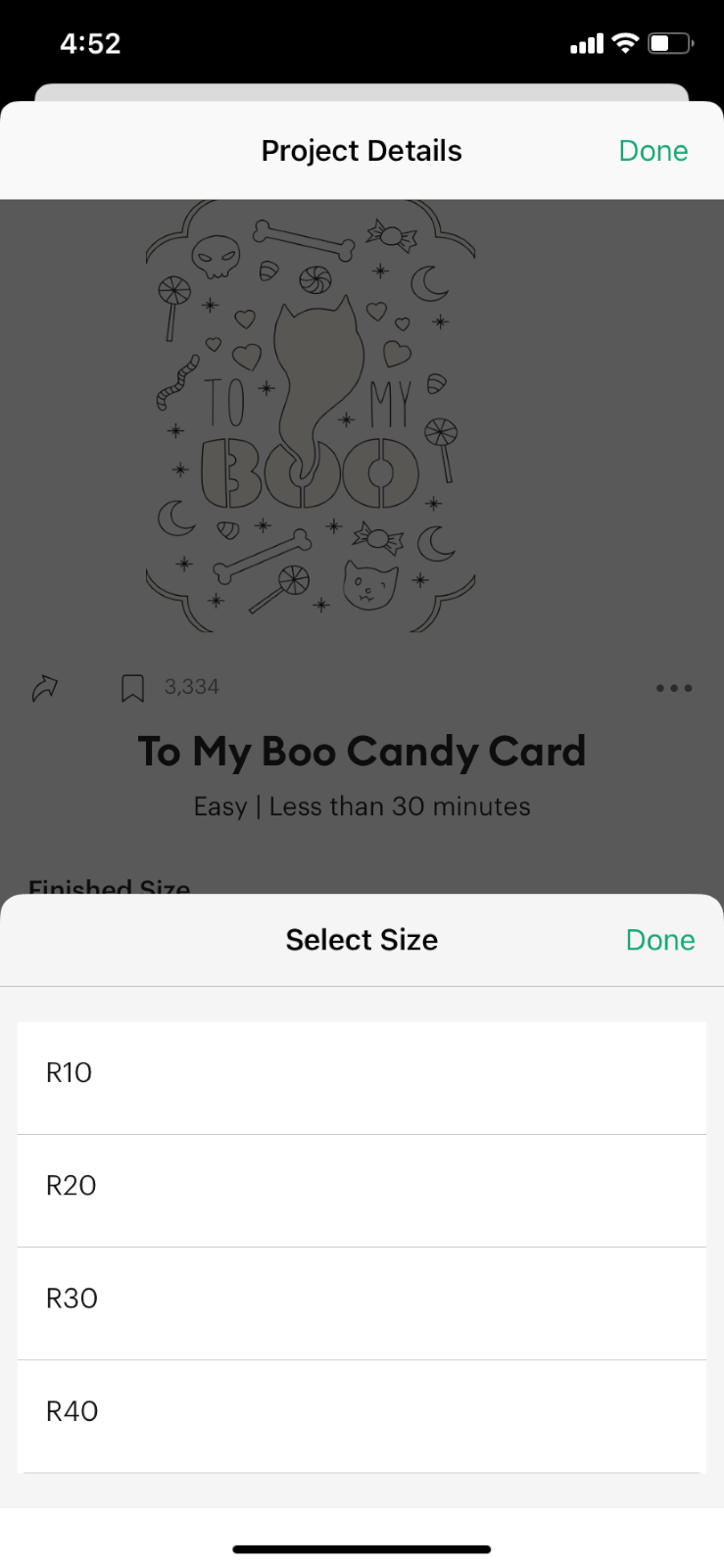724x1568 pixels.
Task: Share the To My Boo project
Action: click(x=45, y=688)
